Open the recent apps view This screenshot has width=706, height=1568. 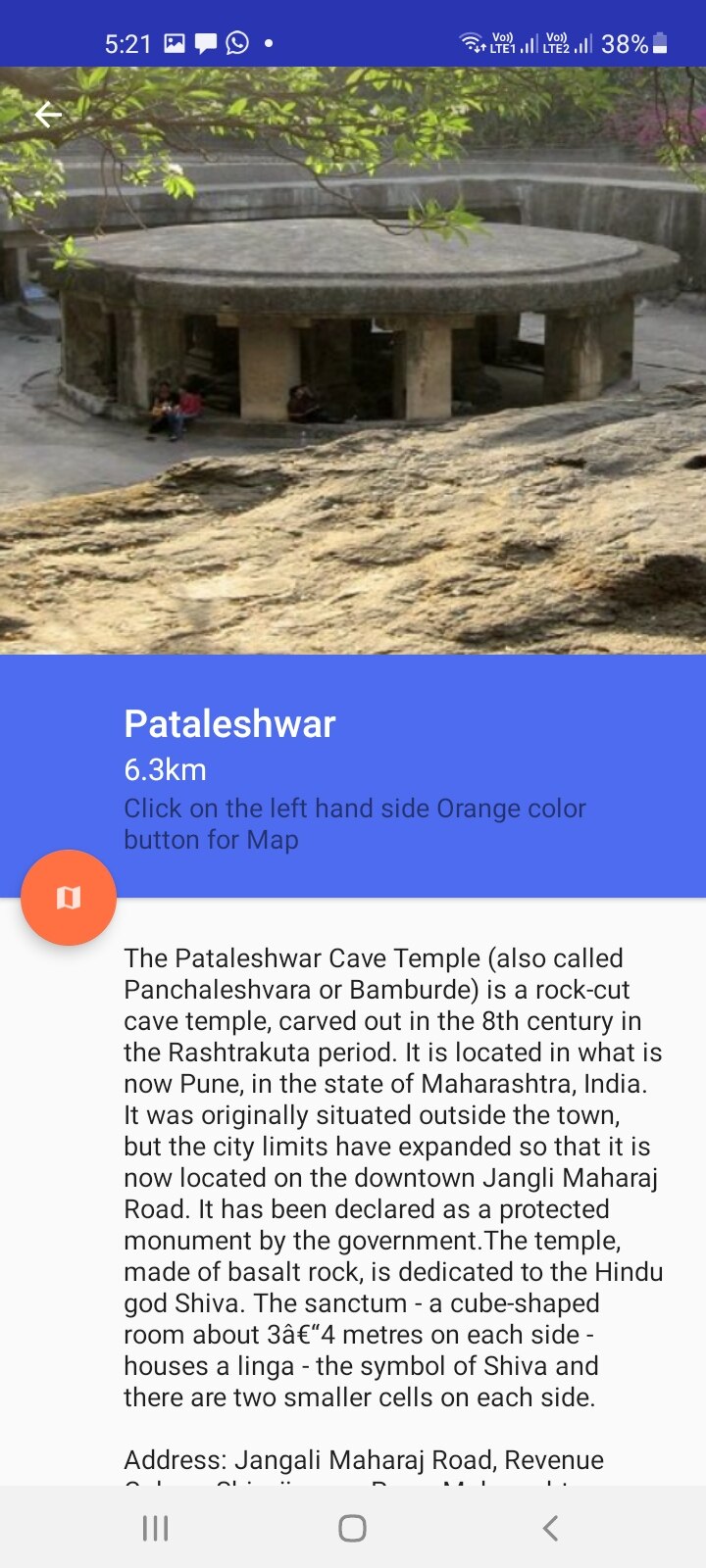point(156,1528)
